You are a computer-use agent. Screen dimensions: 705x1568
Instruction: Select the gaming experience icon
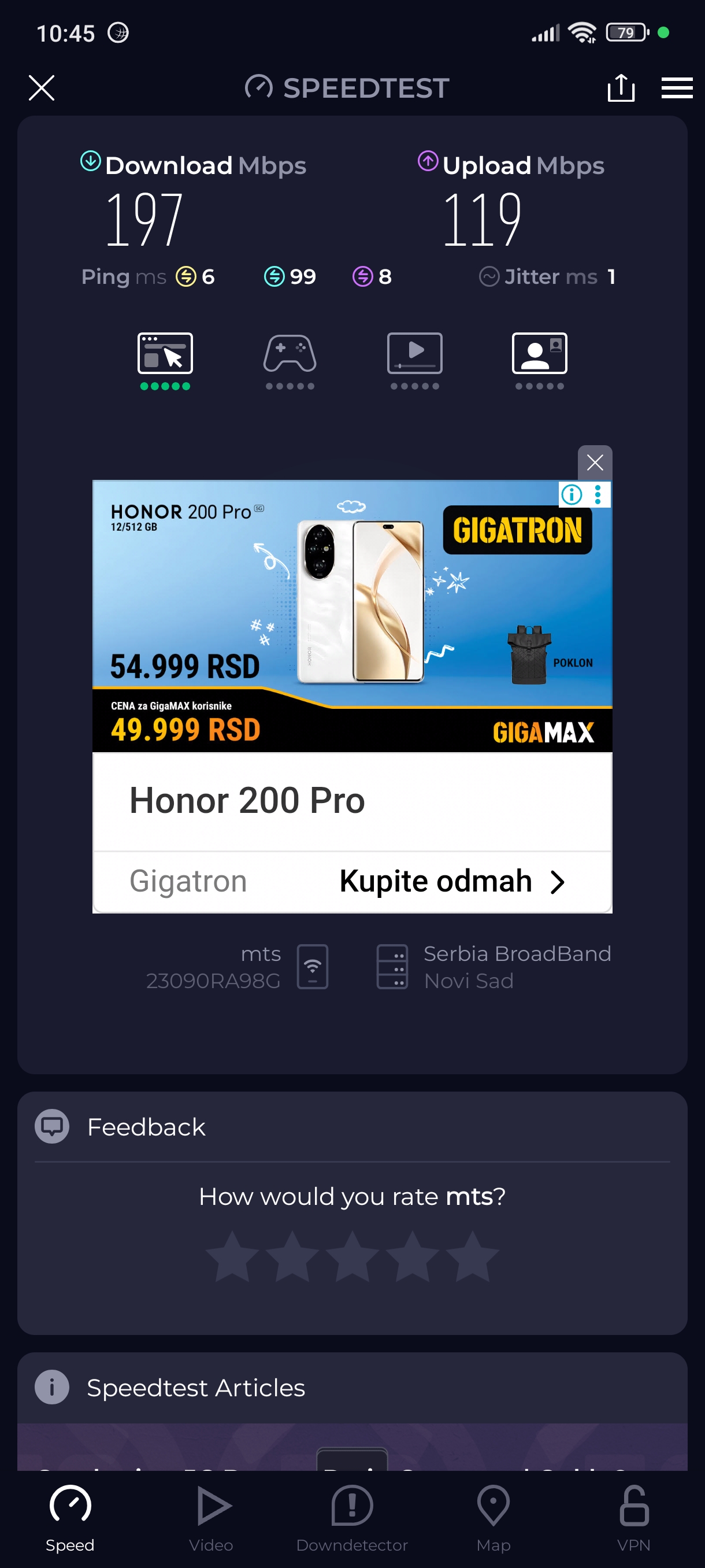coord(290,354)
